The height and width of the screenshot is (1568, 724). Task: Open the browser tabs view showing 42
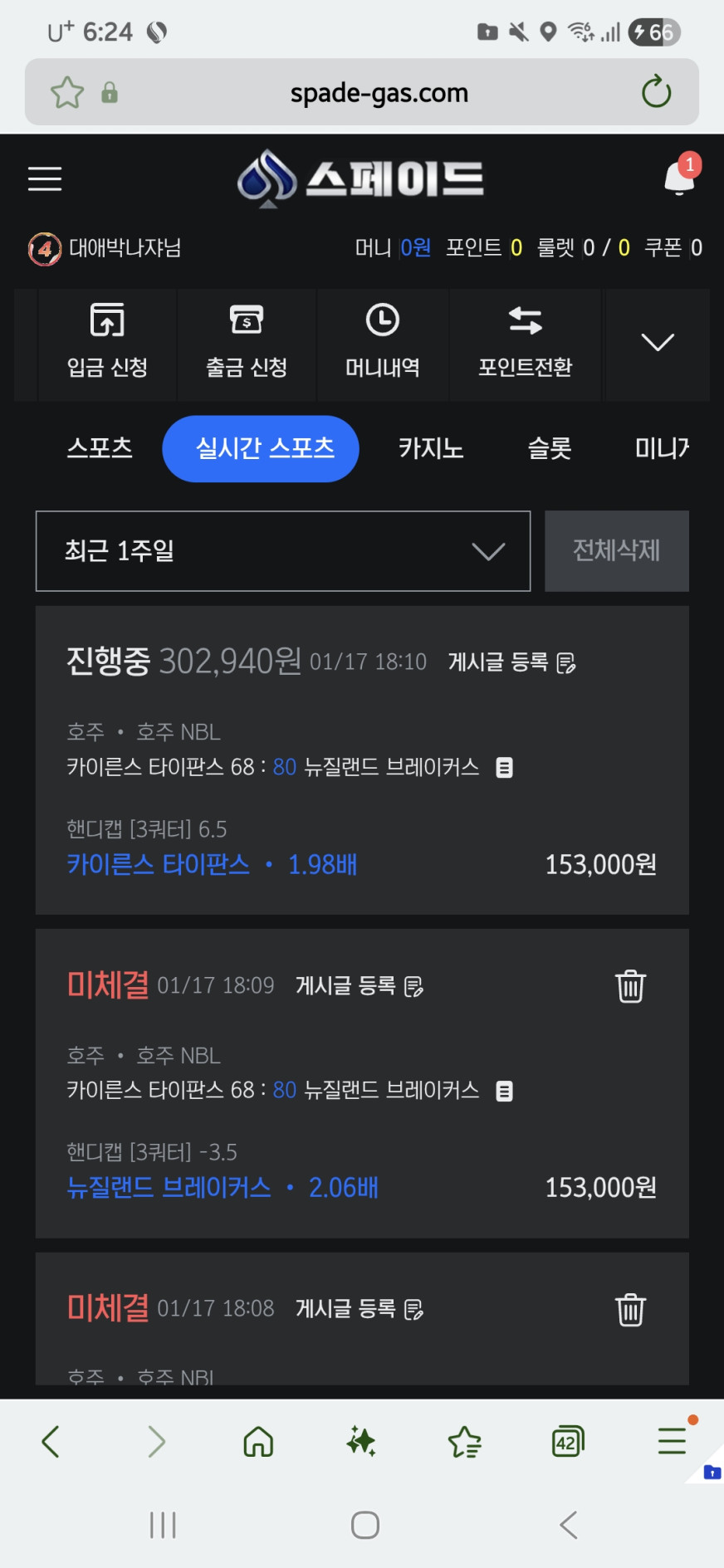pyautogui.click(x=568, y=1442)
